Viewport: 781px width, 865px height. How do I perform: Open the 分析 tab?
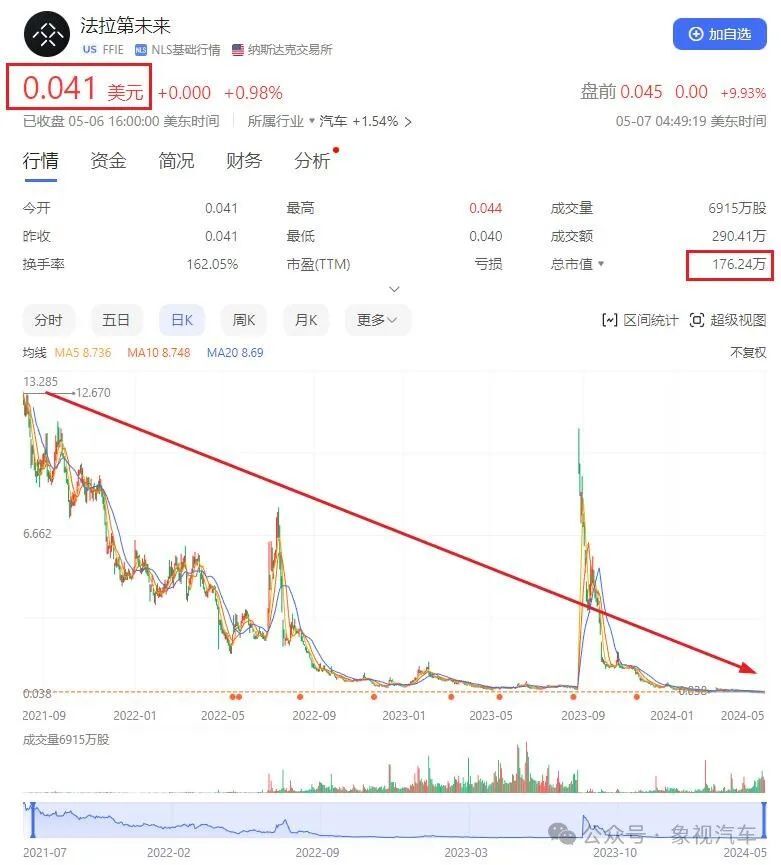[312, 160]
